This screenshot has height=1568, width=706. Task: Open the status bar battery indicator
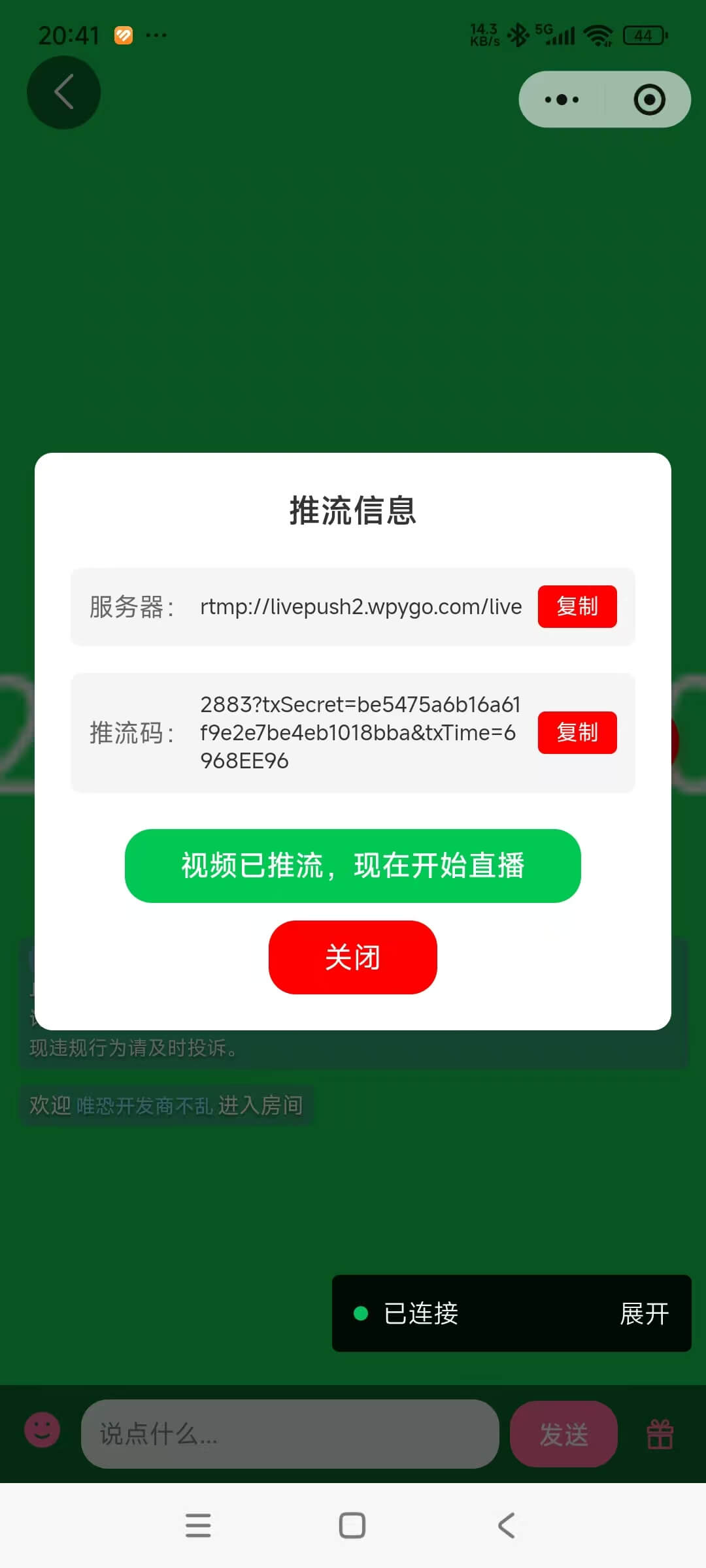tap(643, 35)
